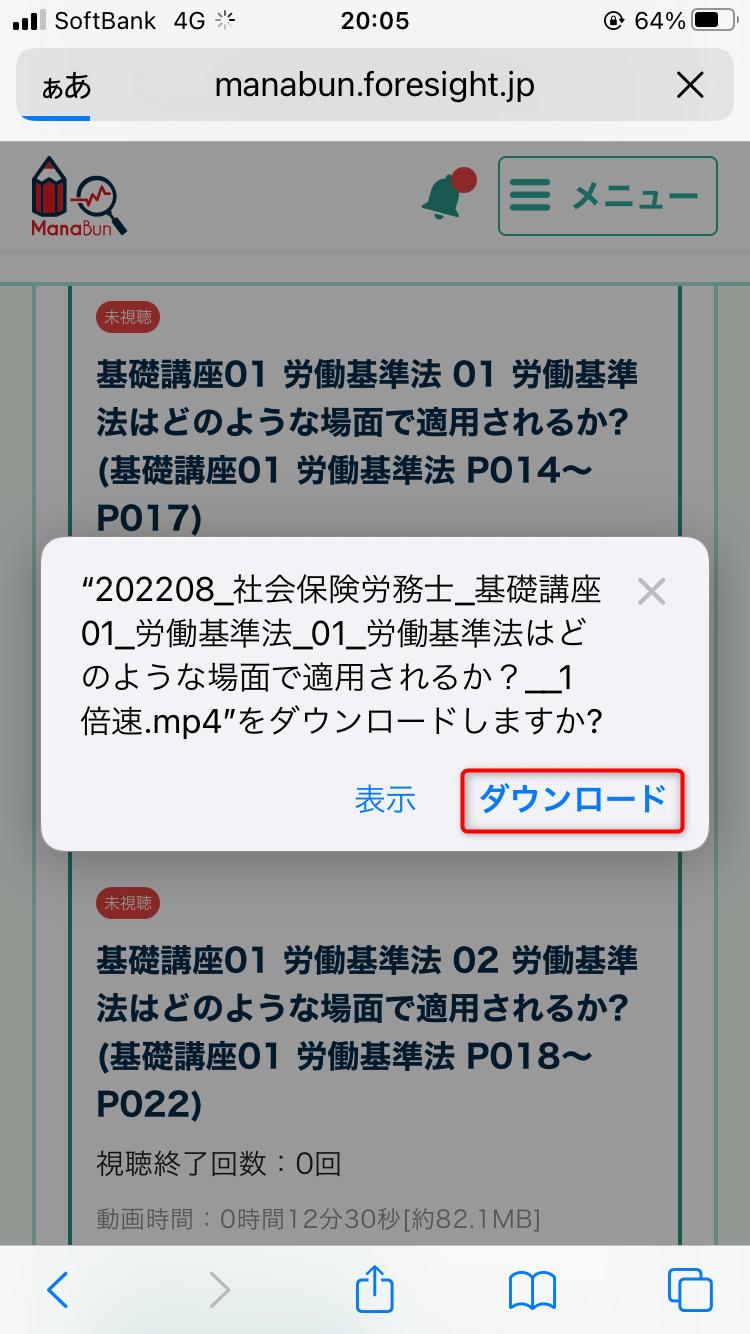Viewport: 750px width, 1334px height.
Task: Tap the manabun.foresight.jp address field
Action: point(374,85)
